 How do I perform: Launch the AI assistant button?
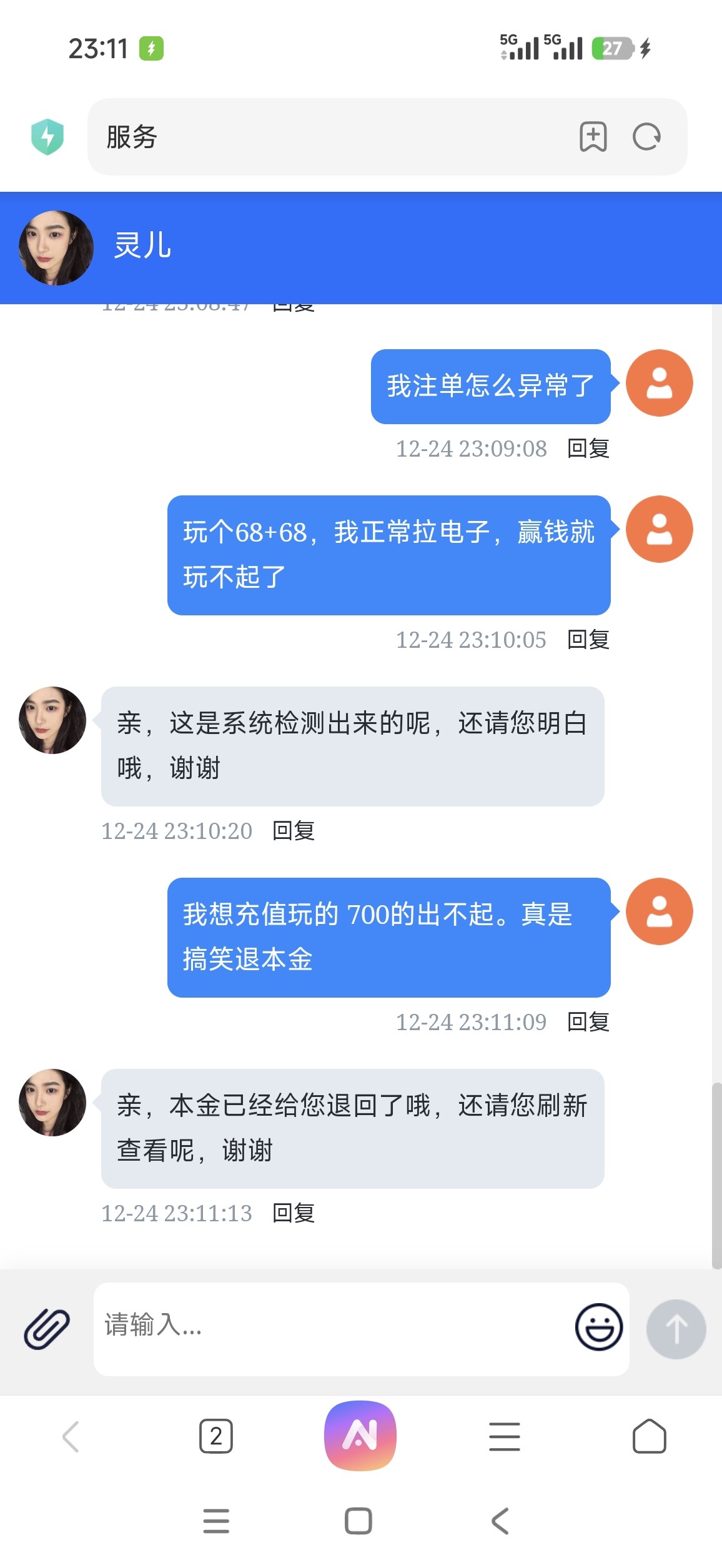(360, 1436)
